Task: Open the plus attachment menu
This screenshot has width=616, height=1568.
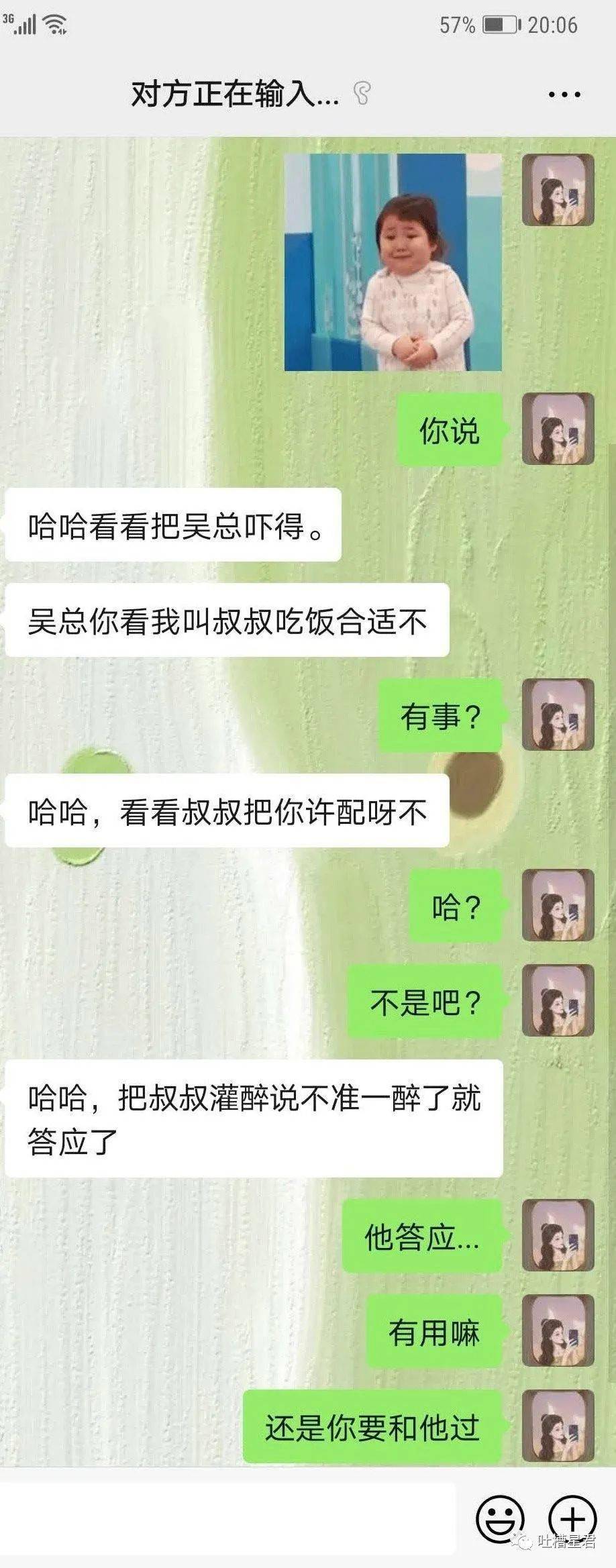Action: [x=572, y=1518]
